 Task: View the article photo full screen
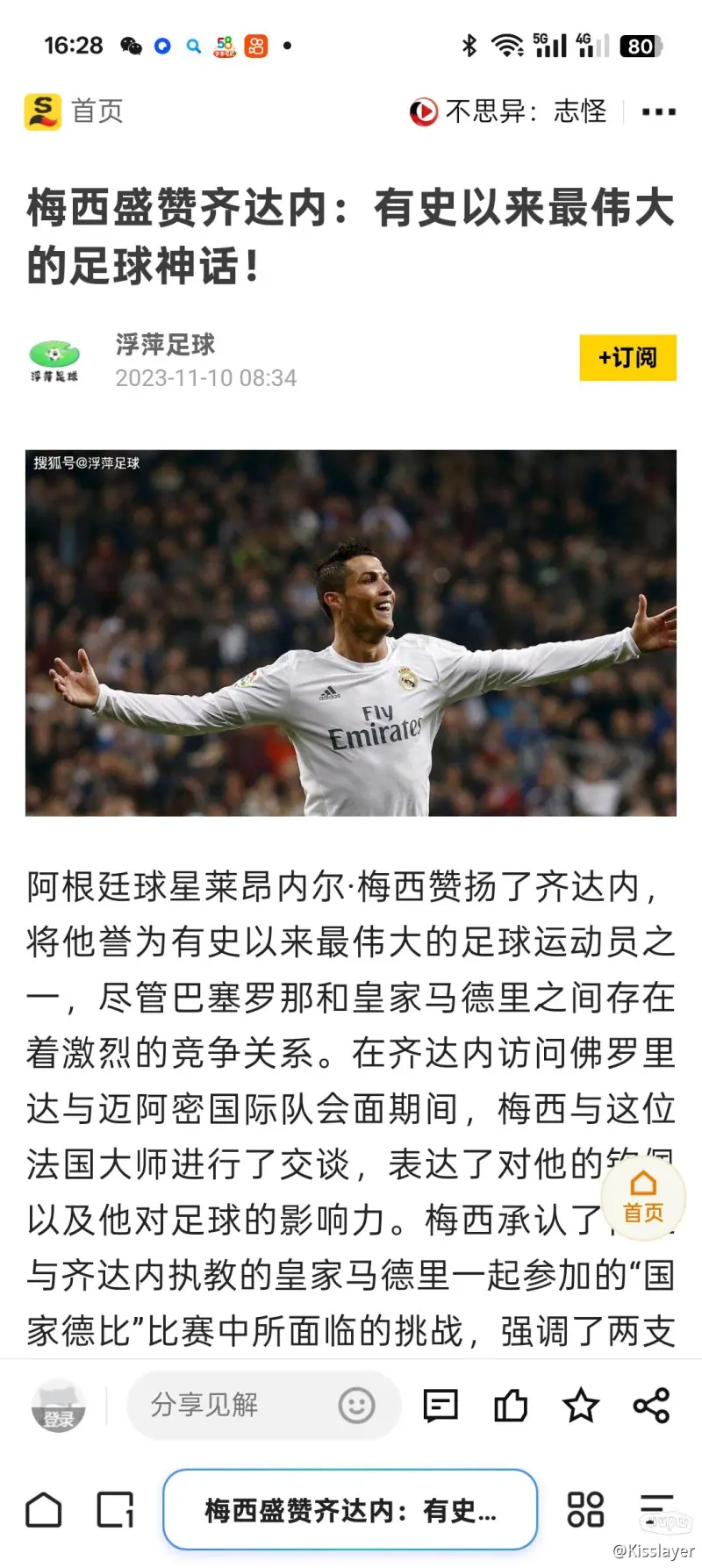351,633
